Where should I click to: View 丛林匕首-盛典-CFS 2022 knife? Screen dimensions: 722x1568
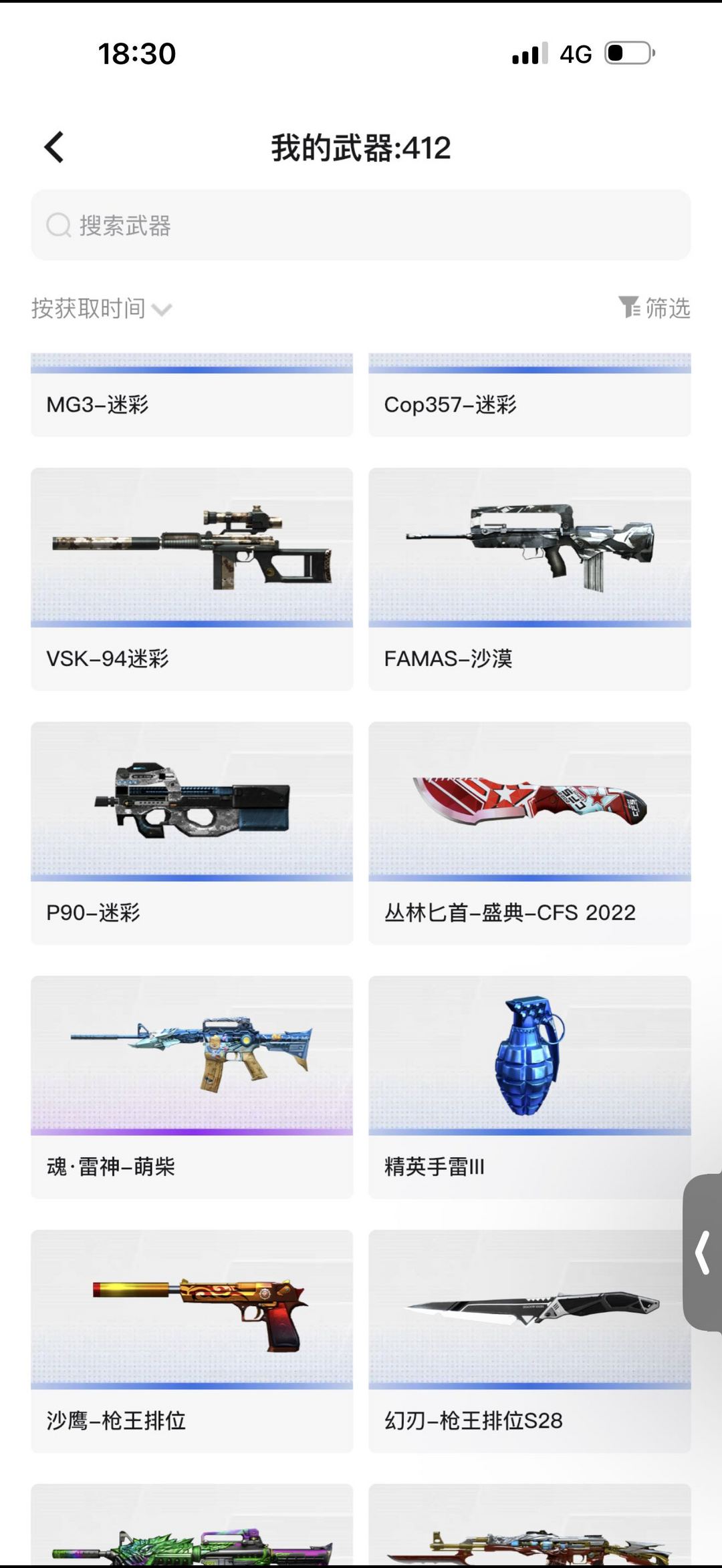[529, 832]
